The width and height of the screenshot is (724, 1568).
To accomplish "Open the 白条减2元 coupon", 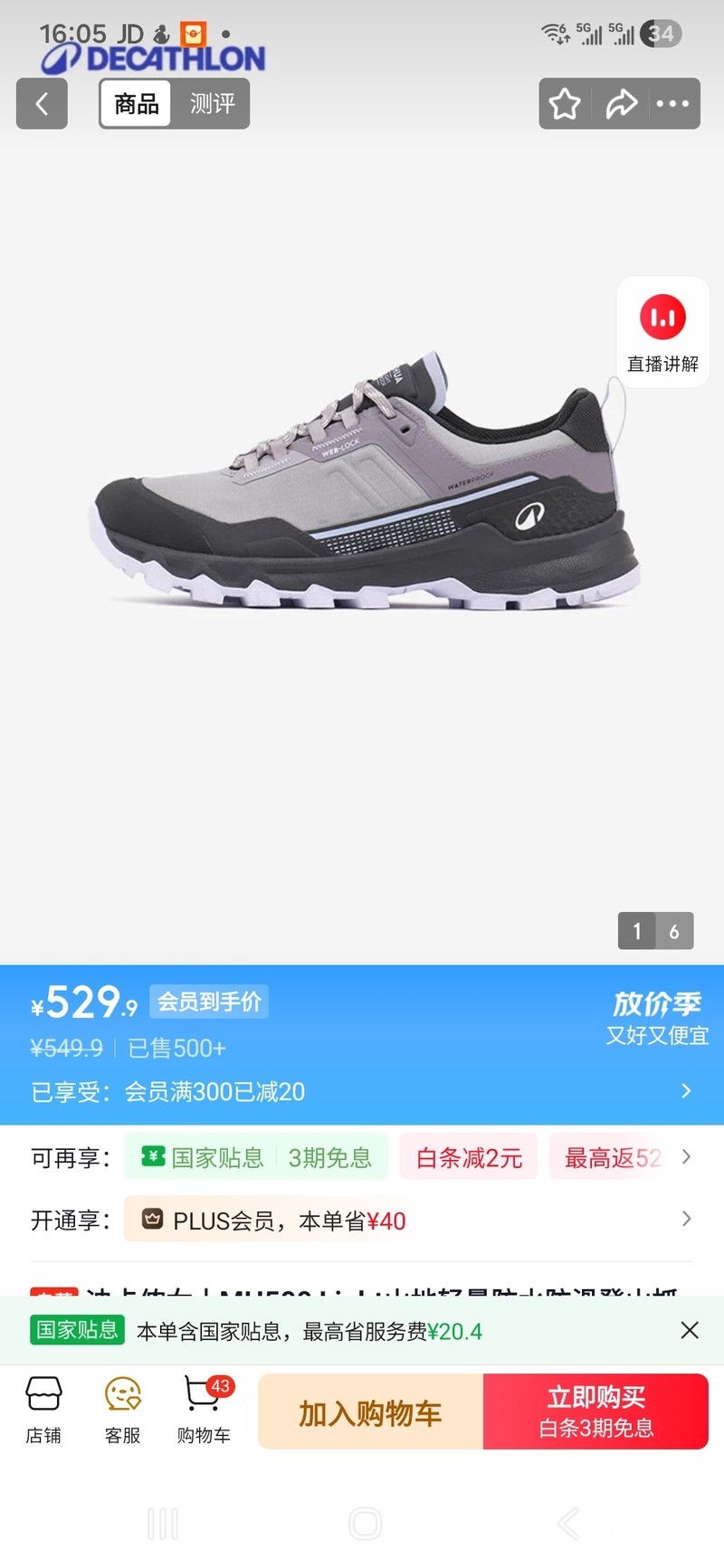I will [469, 1157].
